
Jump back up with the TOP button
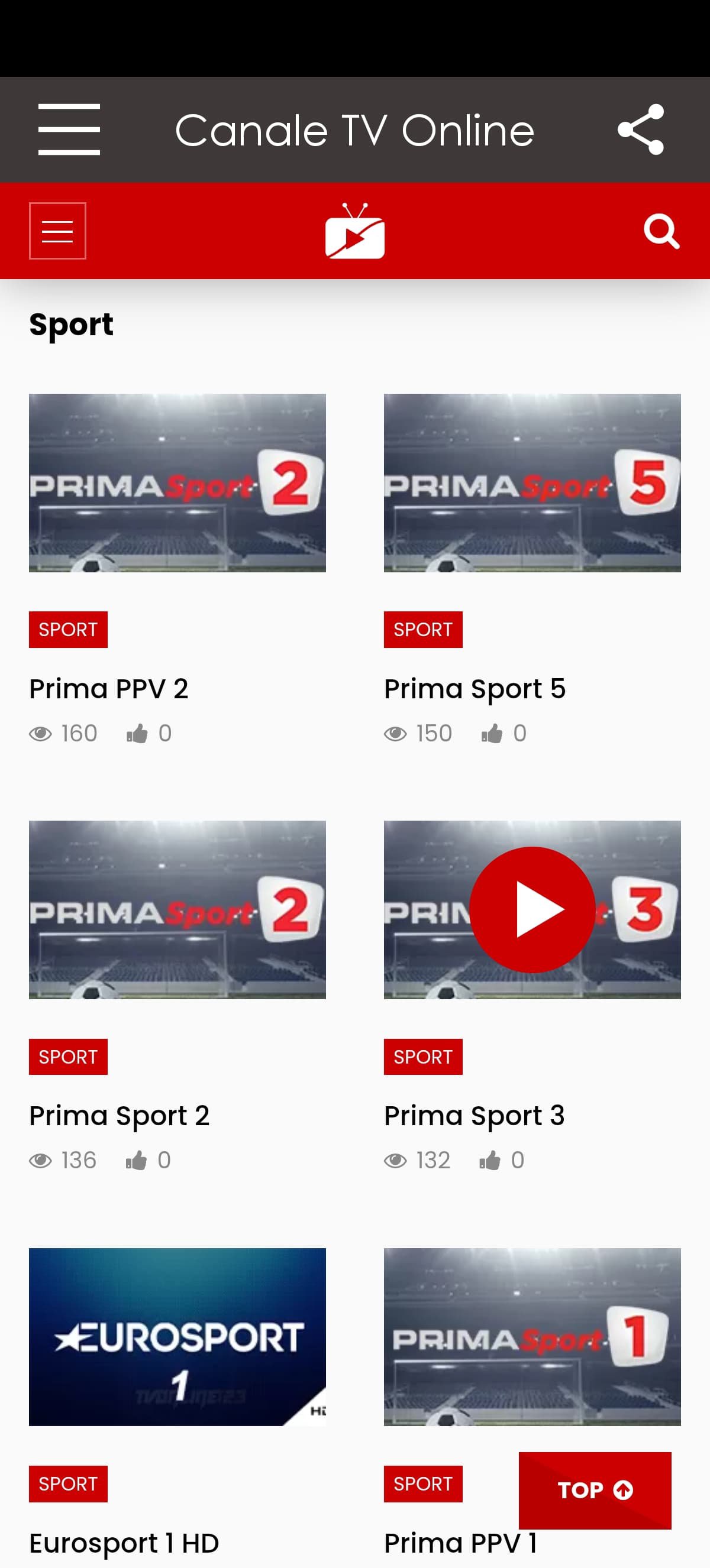595,1490
